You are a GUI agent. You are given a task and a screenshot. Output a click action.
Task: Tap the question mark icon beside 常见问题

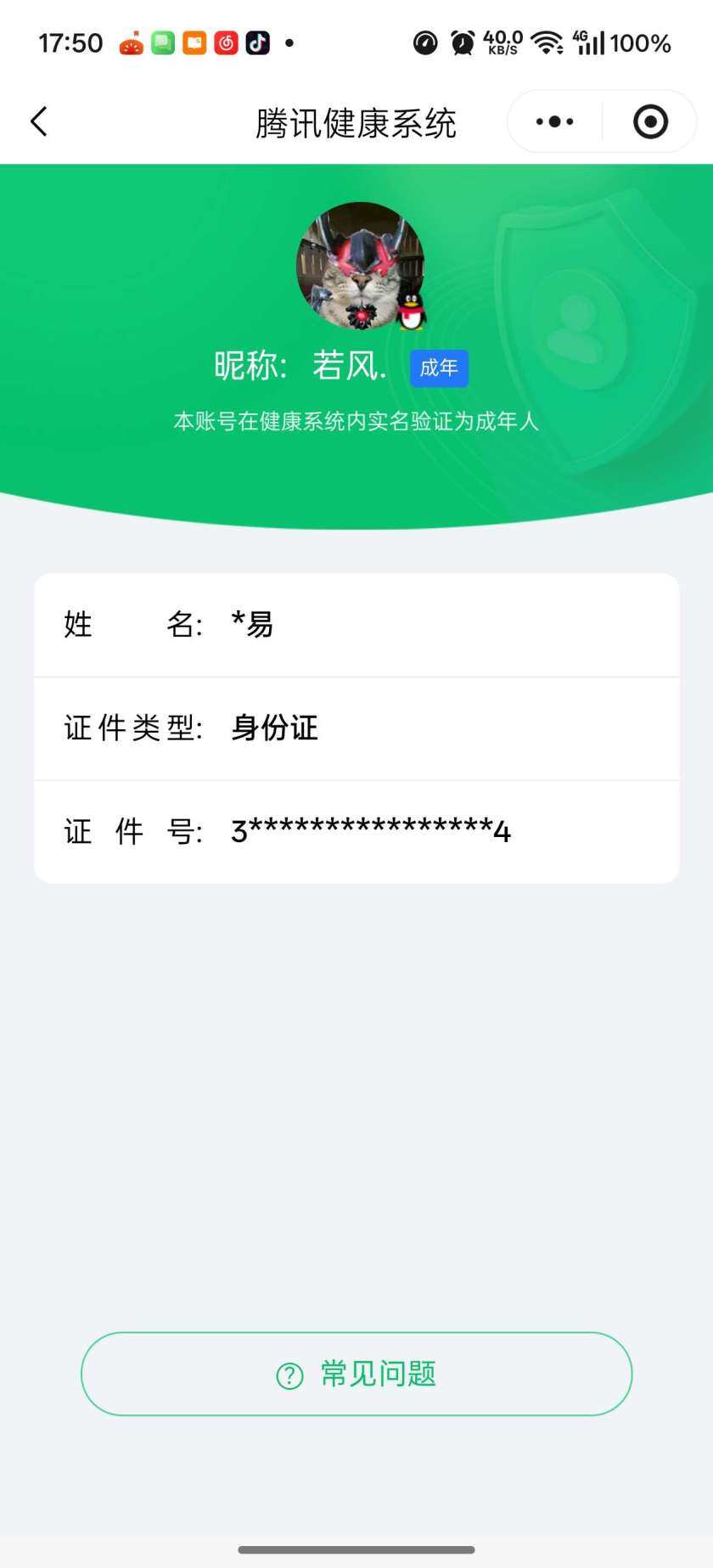pos(289,1374)
